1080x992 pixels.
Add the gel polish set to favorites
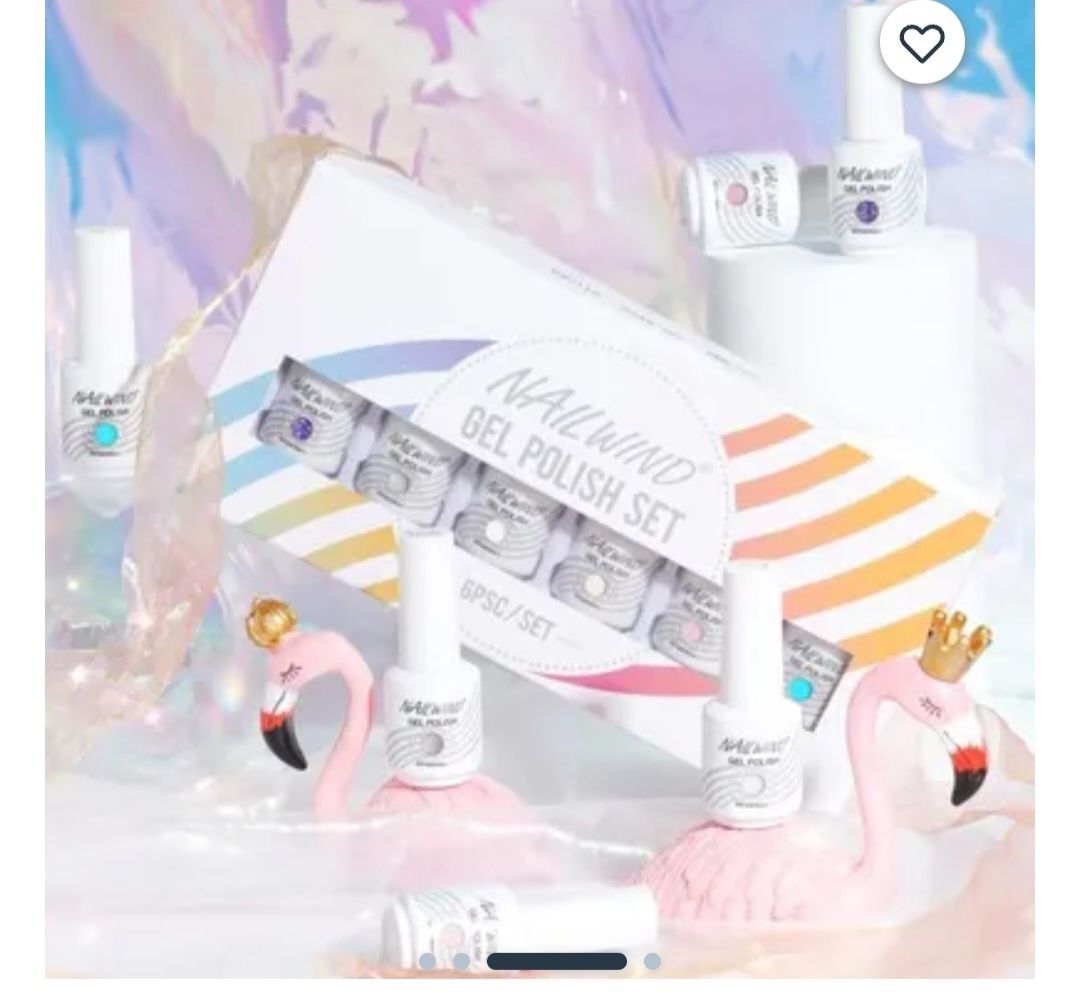coord(921,43)
